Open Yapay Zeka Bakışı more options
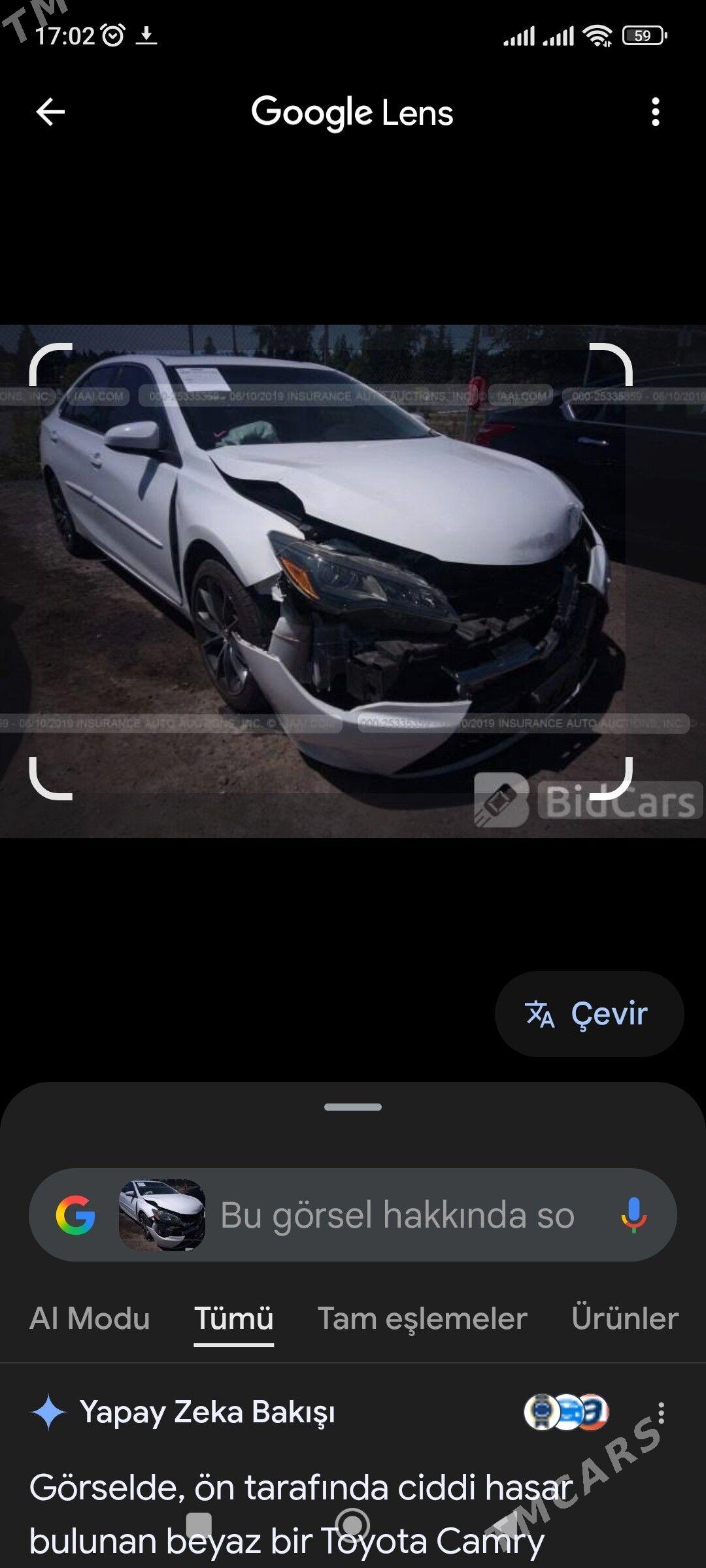This screenshot has height=1568, width=706. coord(661,1413)
